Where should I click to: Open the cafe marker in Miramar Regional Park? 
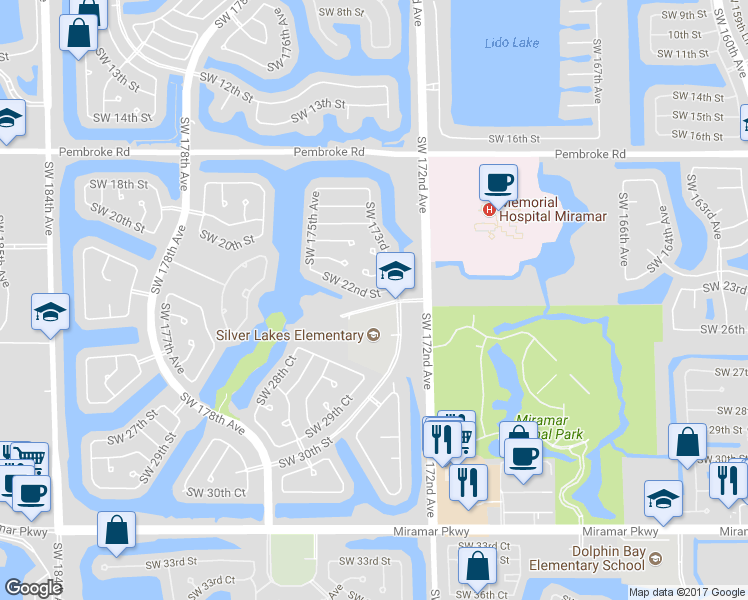point(524,459)
